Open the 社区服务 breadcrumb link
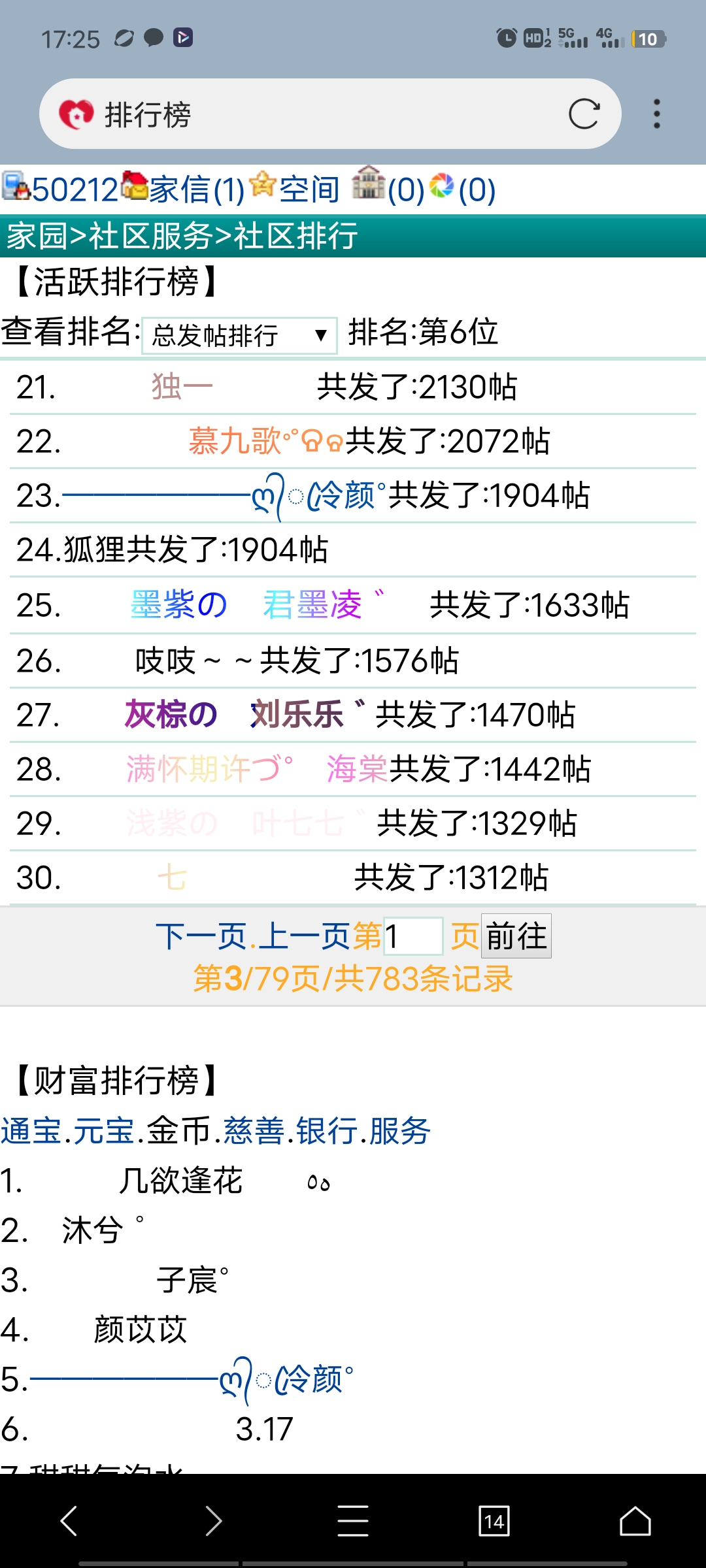 tap(150, 236)
